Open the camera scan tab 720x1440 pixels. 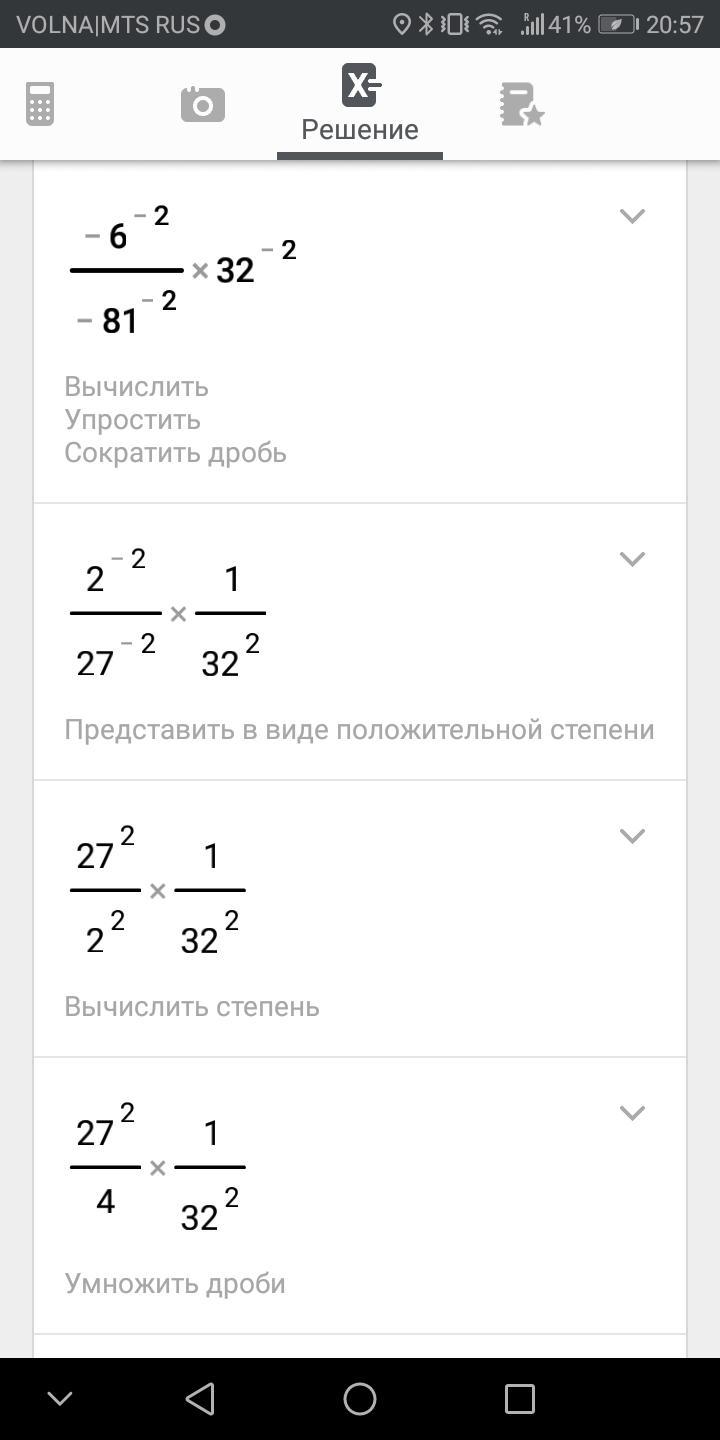click(202, 104)
